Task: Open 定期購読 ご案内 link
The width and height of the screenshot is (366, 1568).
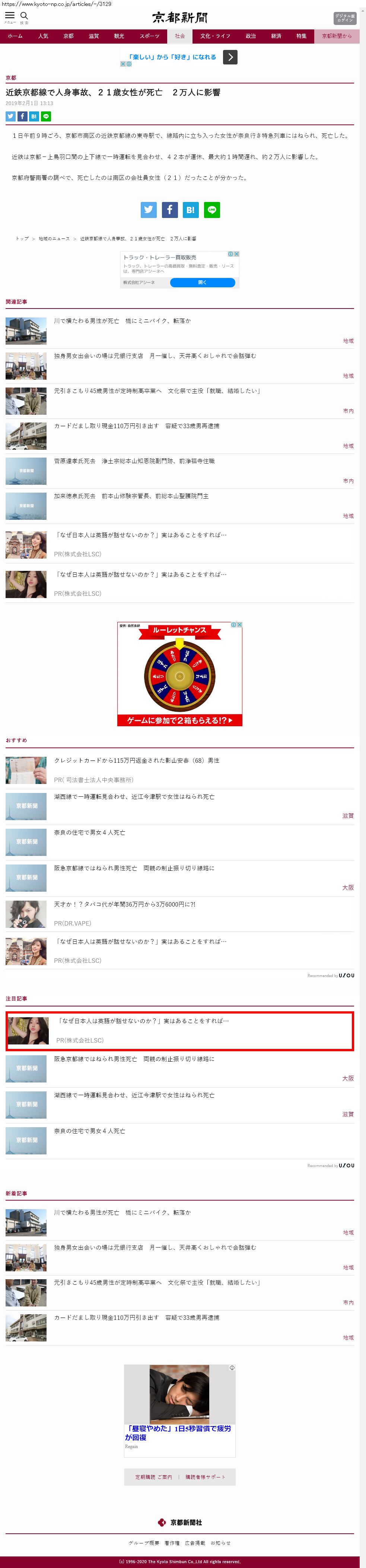Action: tap(153, 1477)
